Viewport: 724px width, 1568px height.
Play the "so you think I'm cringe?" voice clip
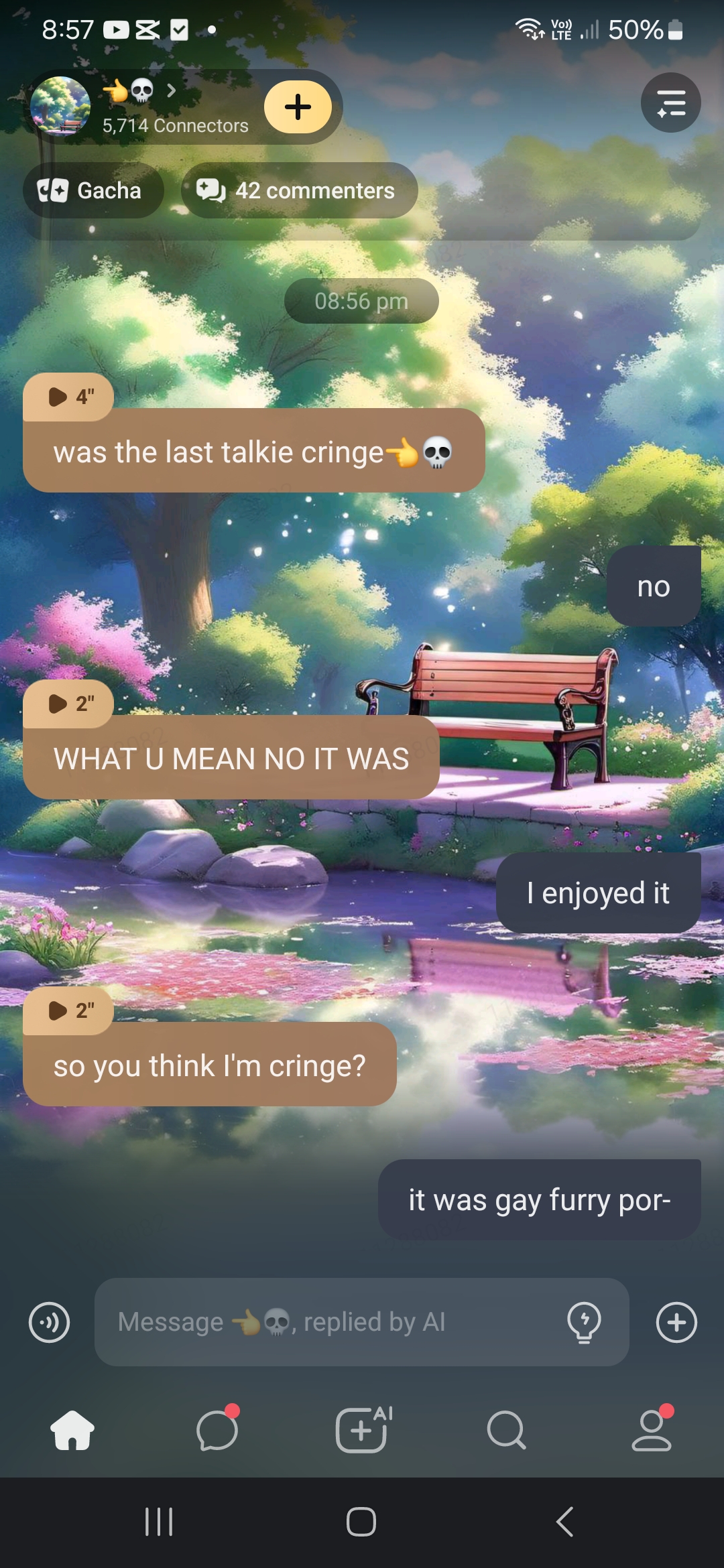(68, 1010)
